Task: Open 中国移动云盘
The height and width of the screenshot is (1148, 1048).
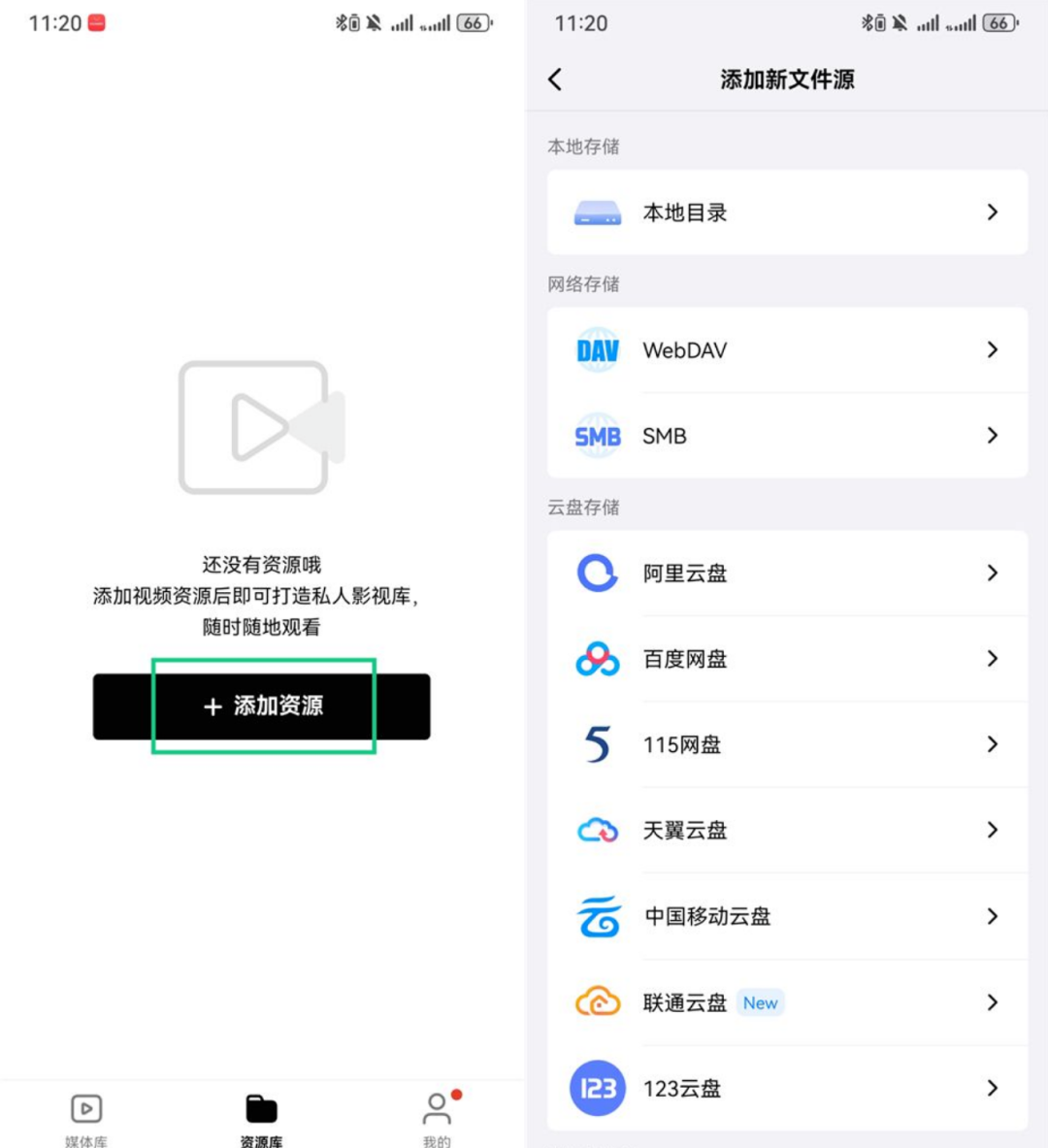Action: (787, 916)
